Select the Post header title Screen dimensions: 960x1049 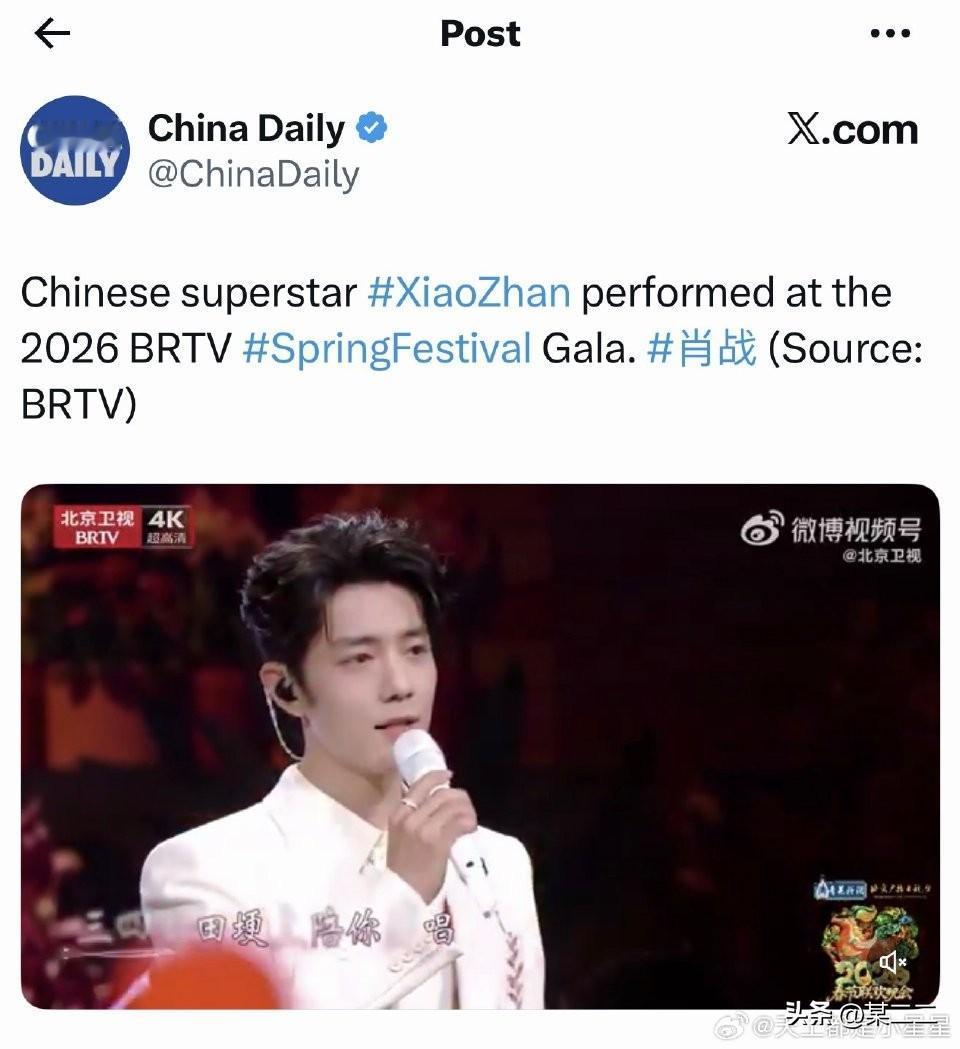(479, 34)
